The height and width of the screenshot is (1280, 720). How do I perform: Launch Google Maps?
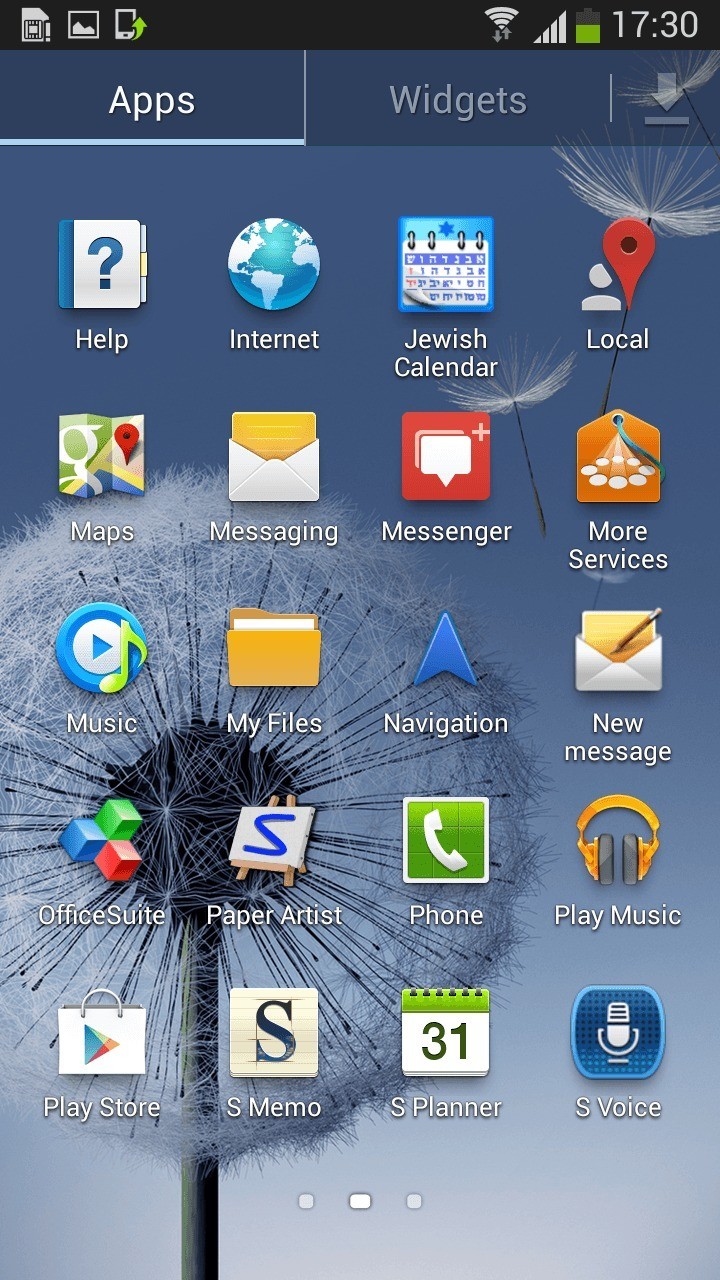102,457
